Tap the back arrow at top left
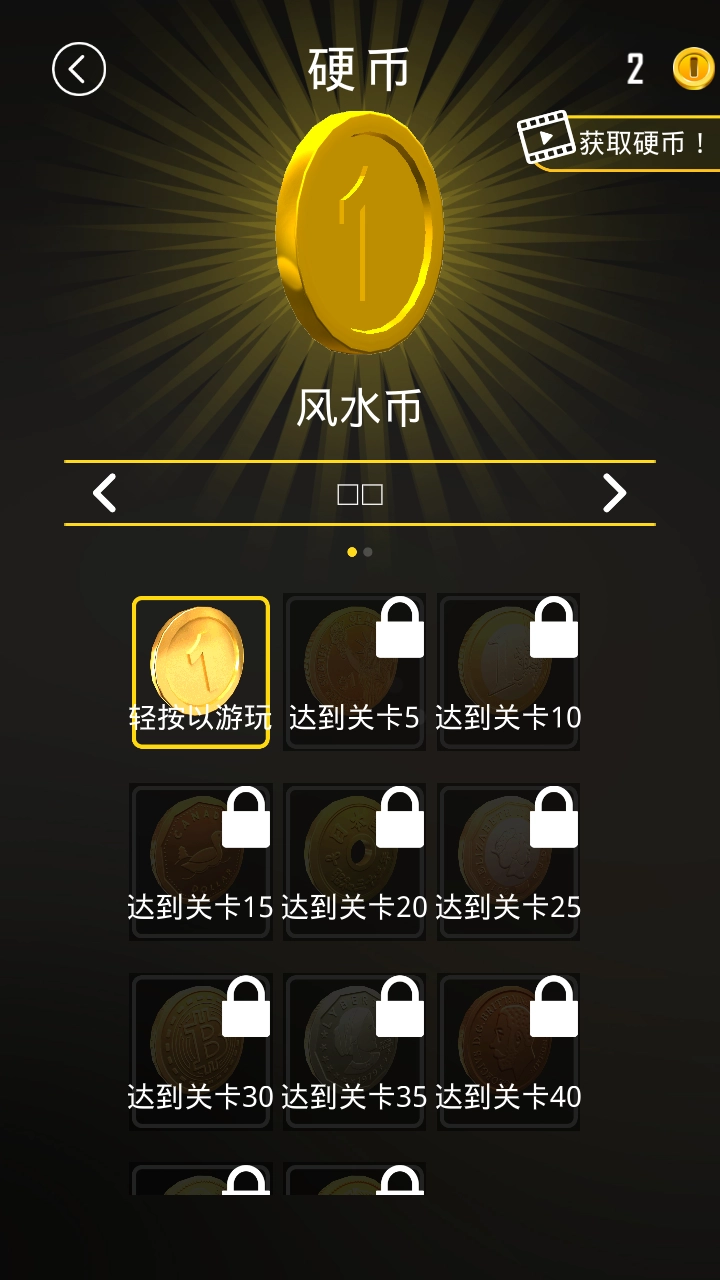Image resolution: width=720 pixels, height=1280 pixels. pyautogui.click(x=79, y=70)
